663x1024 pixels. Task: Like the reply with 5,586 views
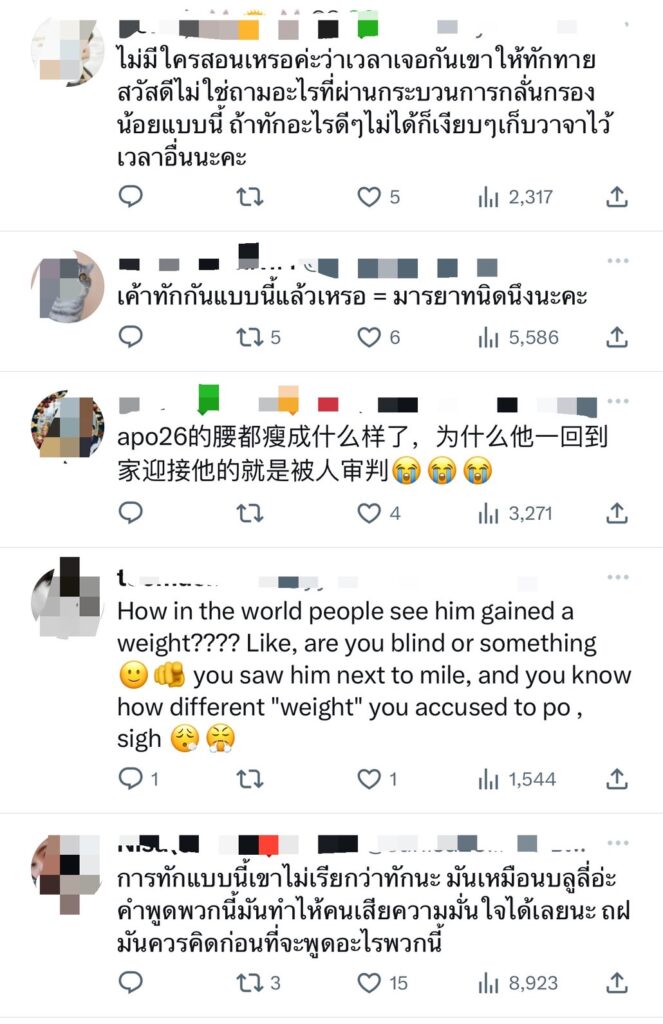370,338
